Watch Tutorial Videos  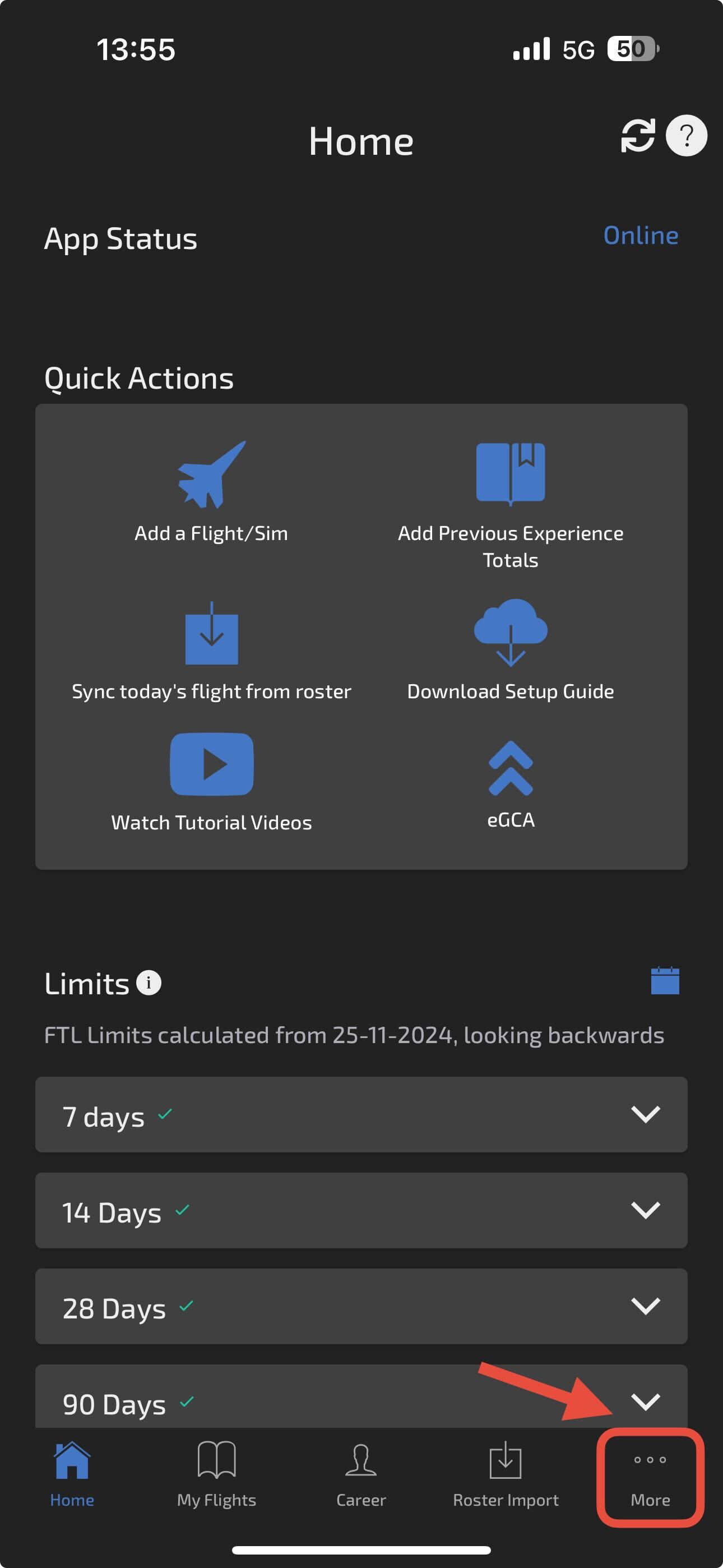tap(211, 783)
